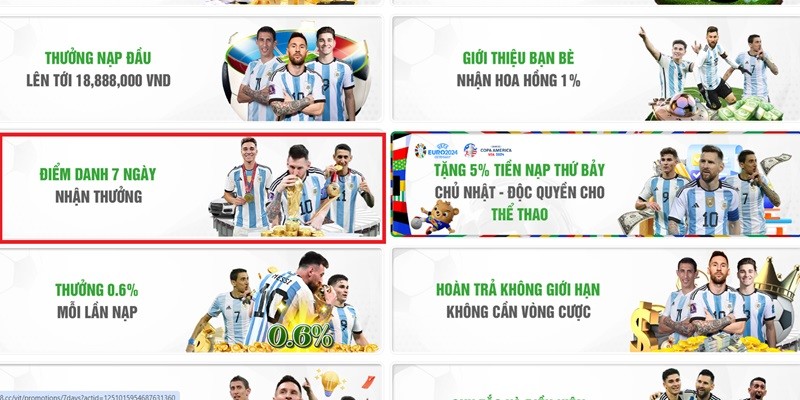Open the Giới thiệu bạn bè promotion
The width and height of the screenshot is (800, 400).
coord(594,68)
